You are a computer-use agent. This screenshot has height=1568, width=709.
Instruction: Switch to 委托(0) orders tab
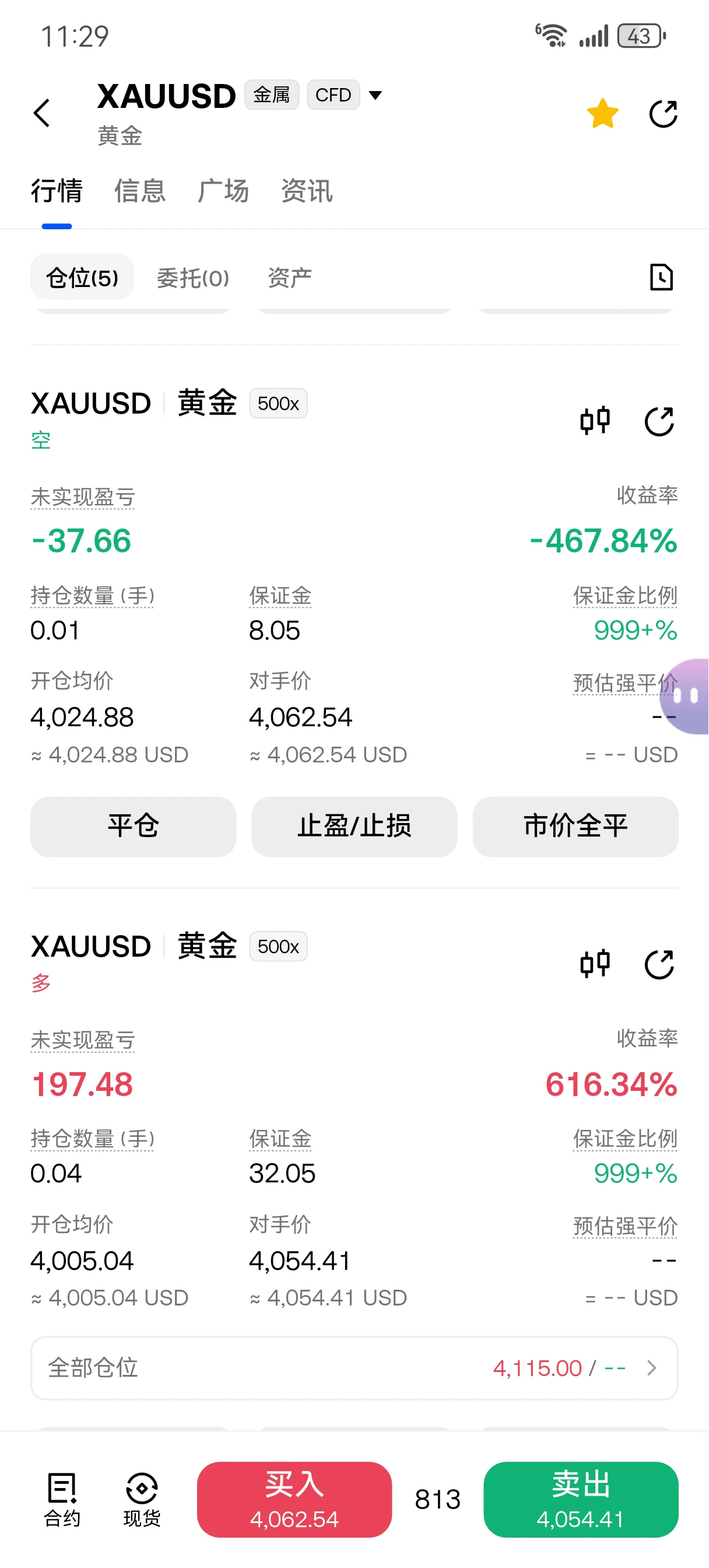193,278
